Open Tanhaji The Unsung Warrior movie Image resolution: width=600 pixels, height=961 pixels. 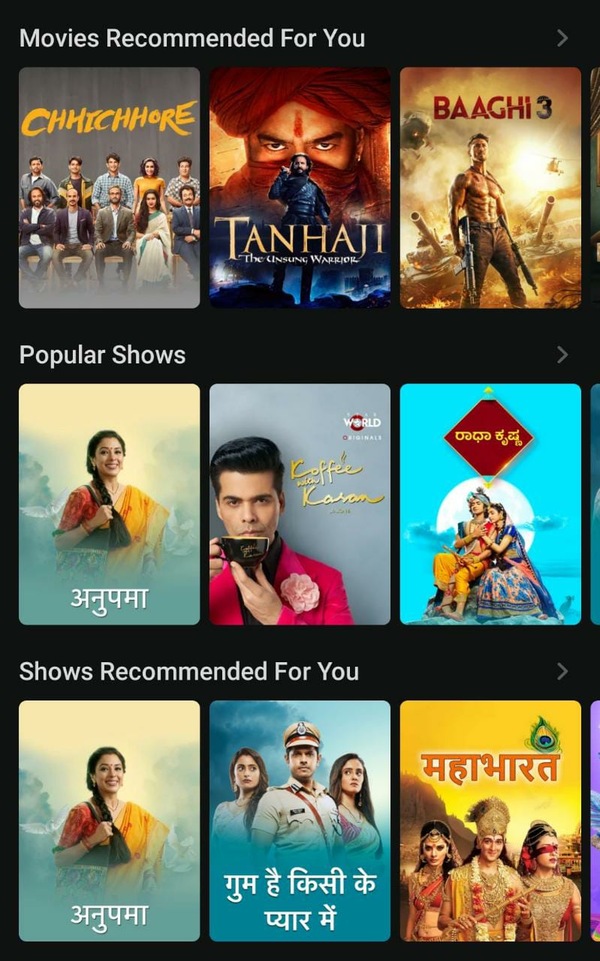click(300, 188)
